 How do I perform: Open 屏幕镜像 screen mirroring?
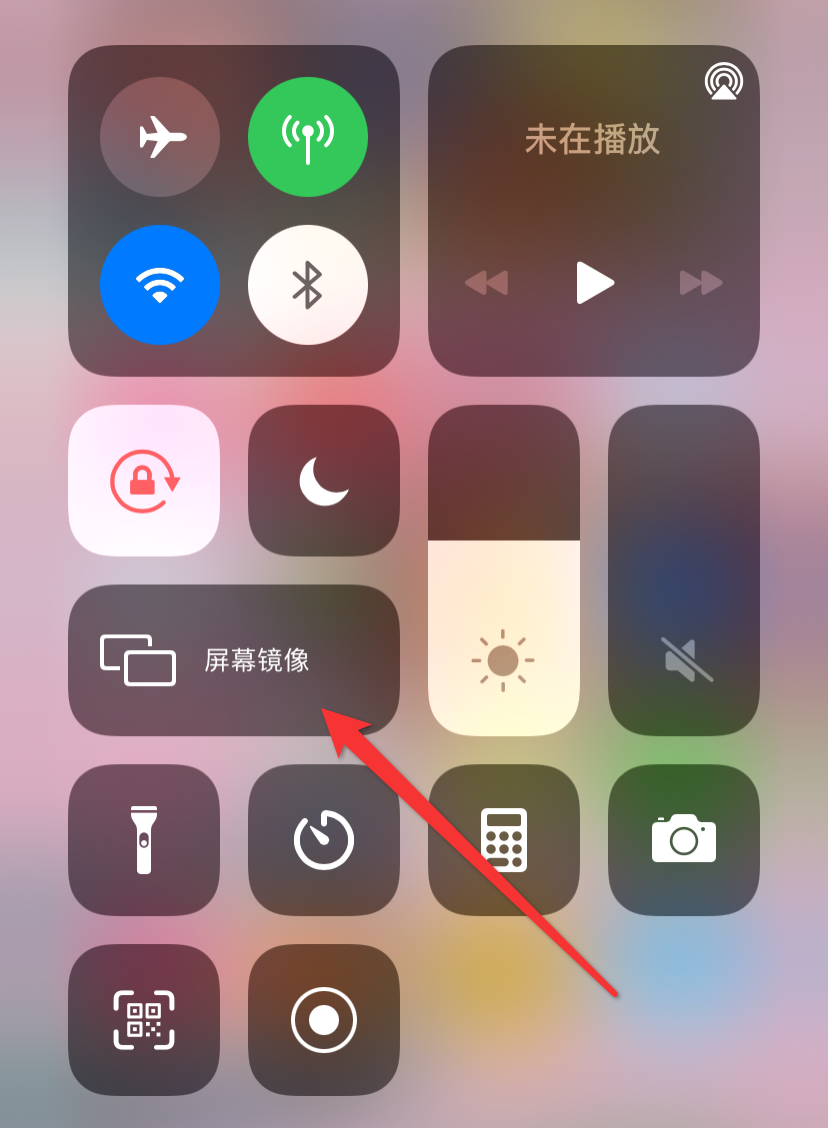(x=233, y=660)
